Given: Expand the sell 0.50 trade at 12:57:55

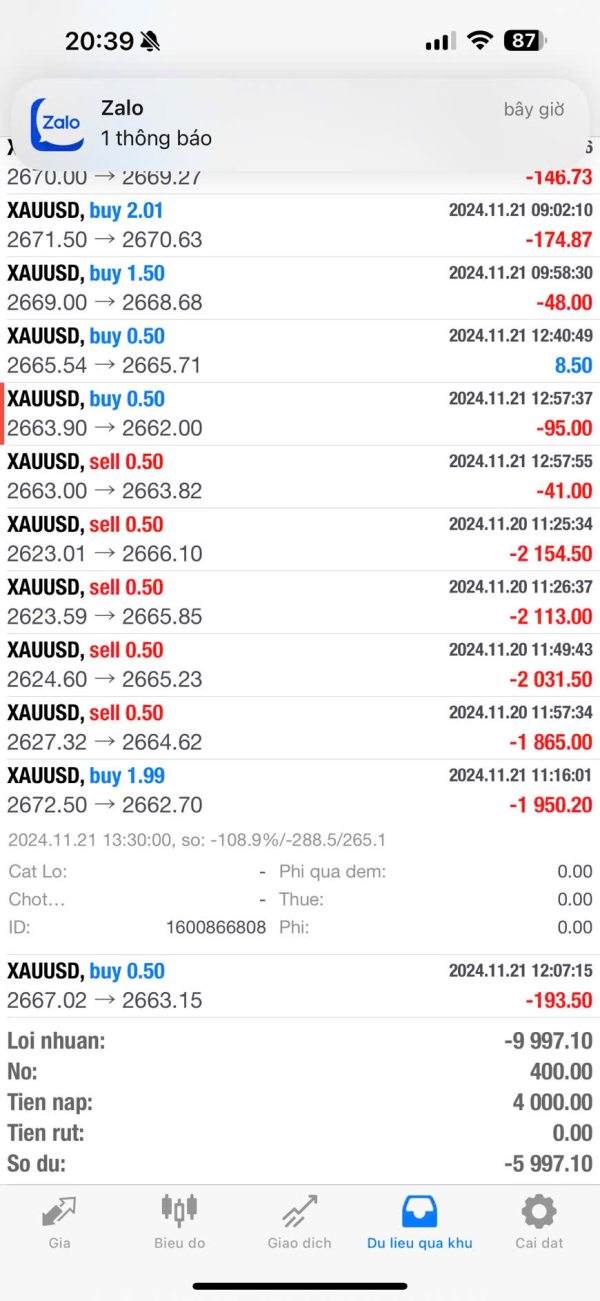Looking at the screenshot, I should pyautogui.click(x=300, y=477).
